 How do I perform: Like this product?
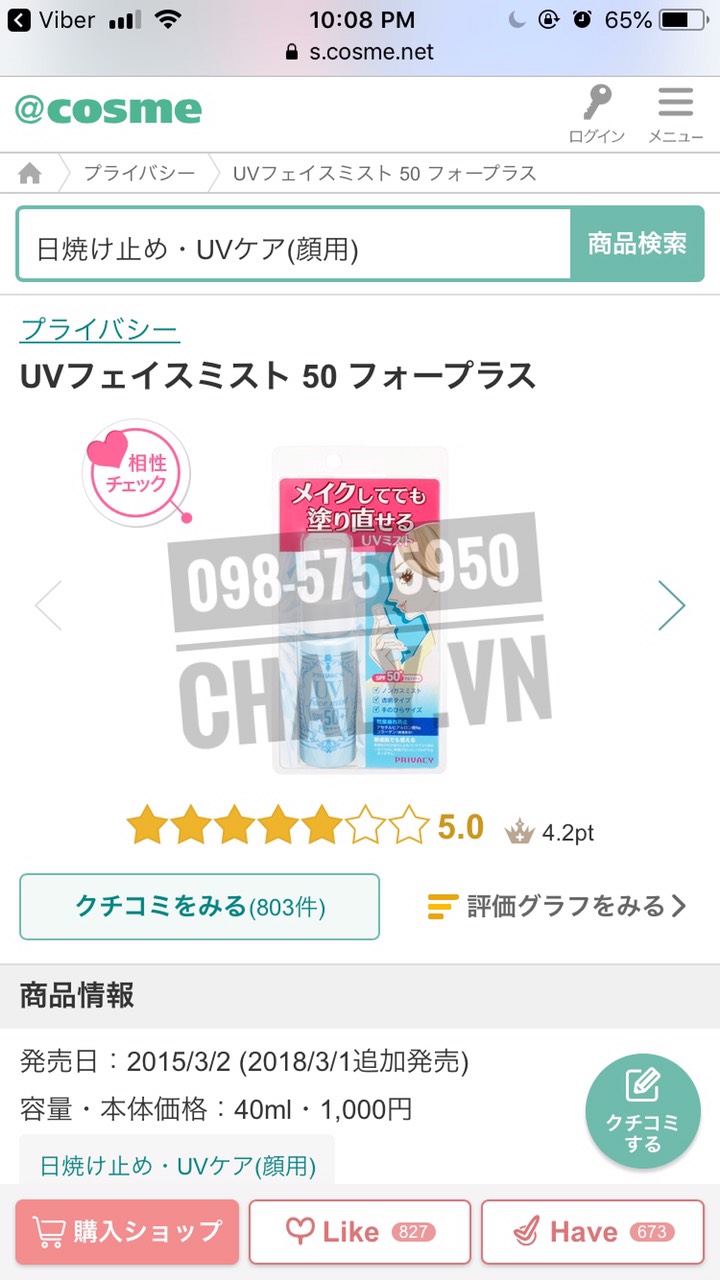[359, 1231]
